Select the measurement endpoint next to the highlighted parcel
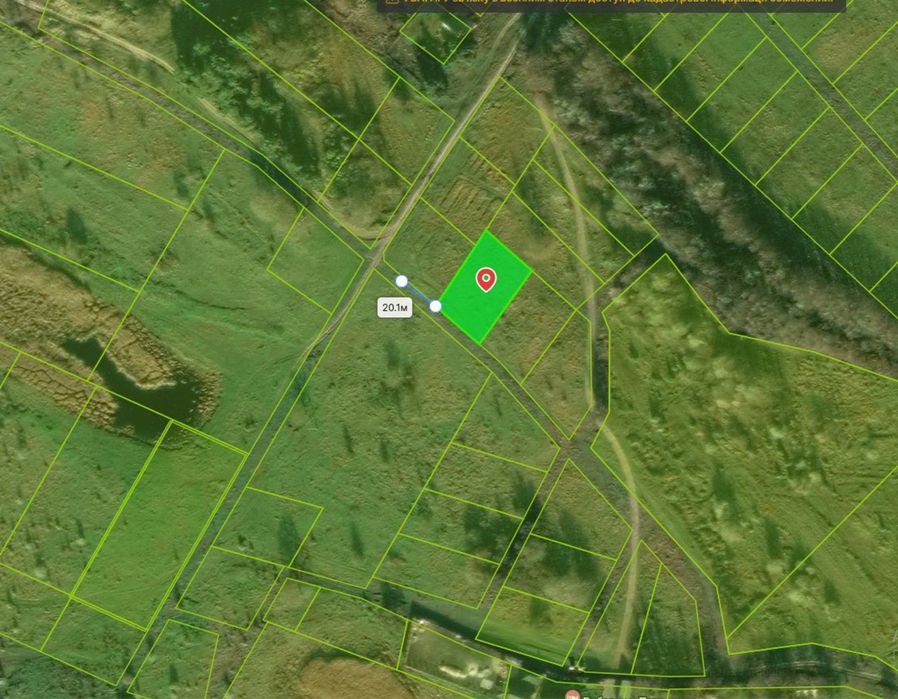 (x=436, y=305)
